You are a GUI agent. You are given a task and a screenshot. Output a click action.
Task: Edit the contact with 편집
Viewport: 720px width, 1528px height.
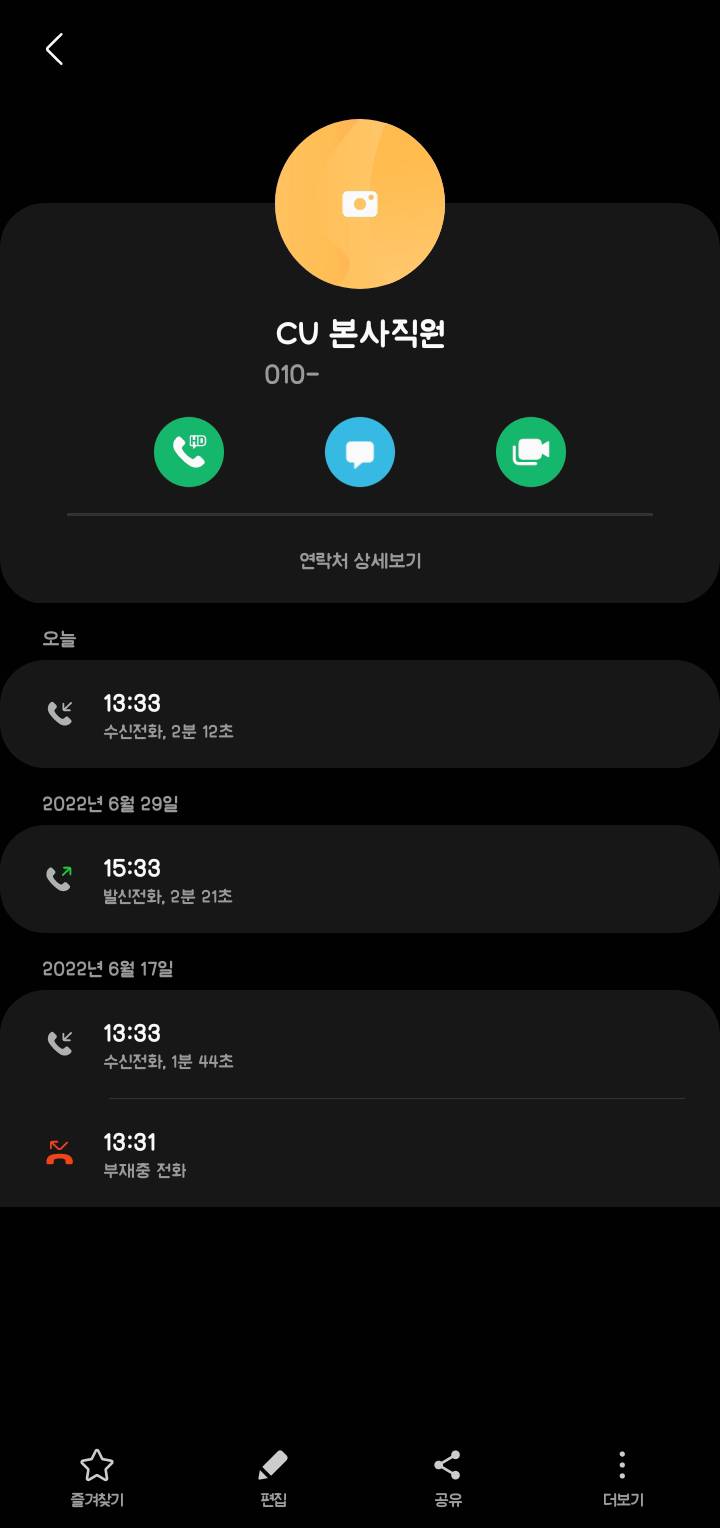(273, 1477)
